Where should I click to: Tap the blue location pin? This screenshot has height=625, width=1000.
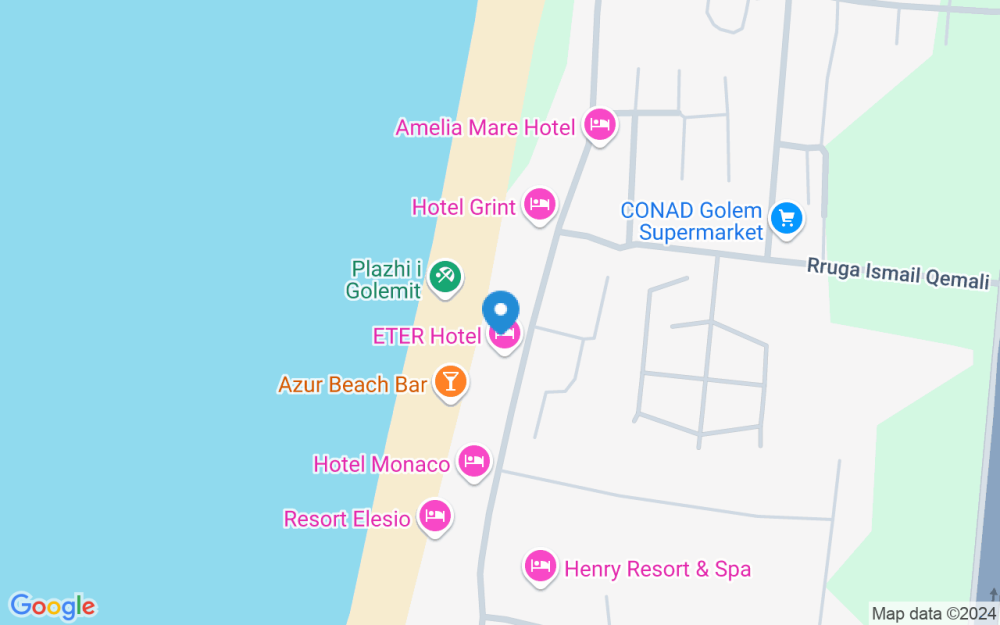(501, 311)
